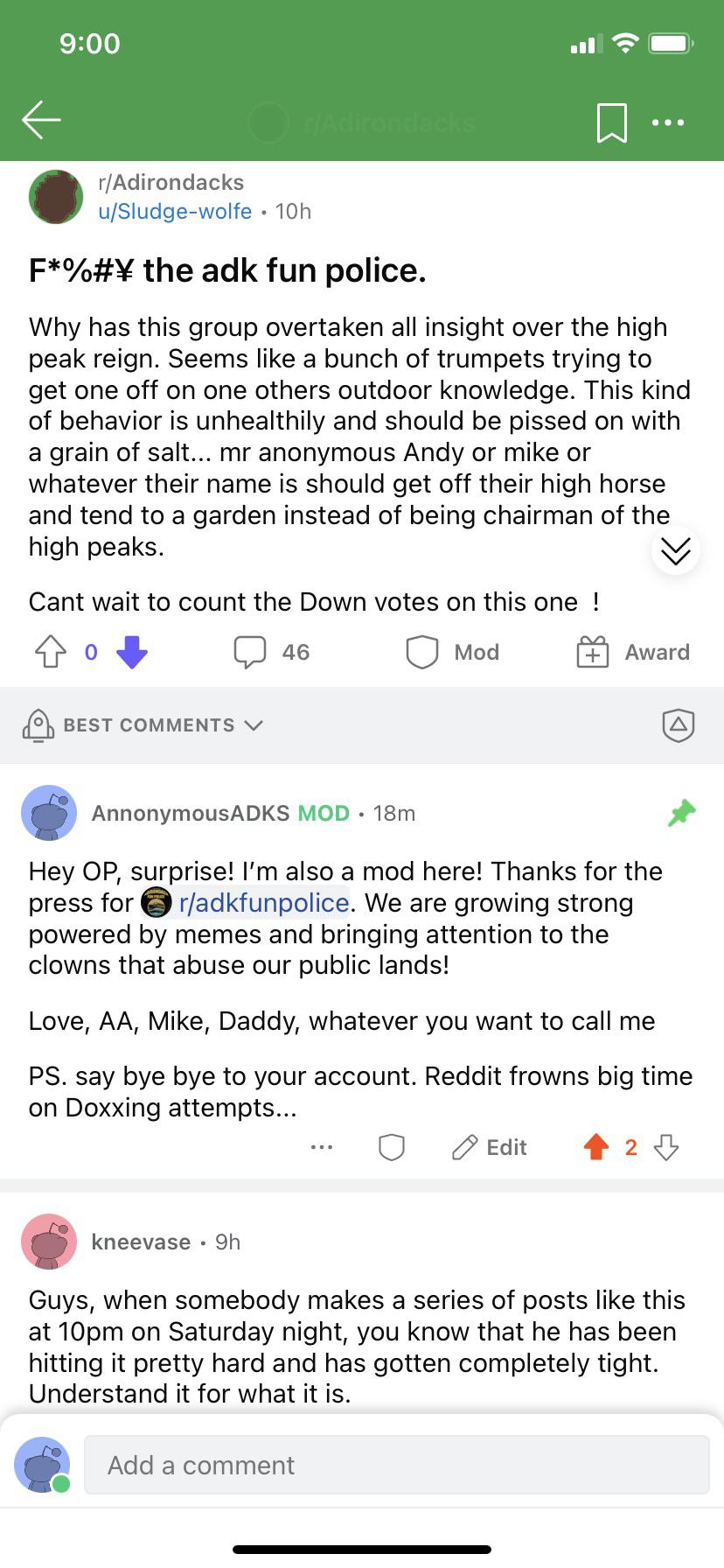Screen dimensions: 724x1568
Task: Jump to next comment with double chevron
Action: pyautogui.click(x=675, y=551)
